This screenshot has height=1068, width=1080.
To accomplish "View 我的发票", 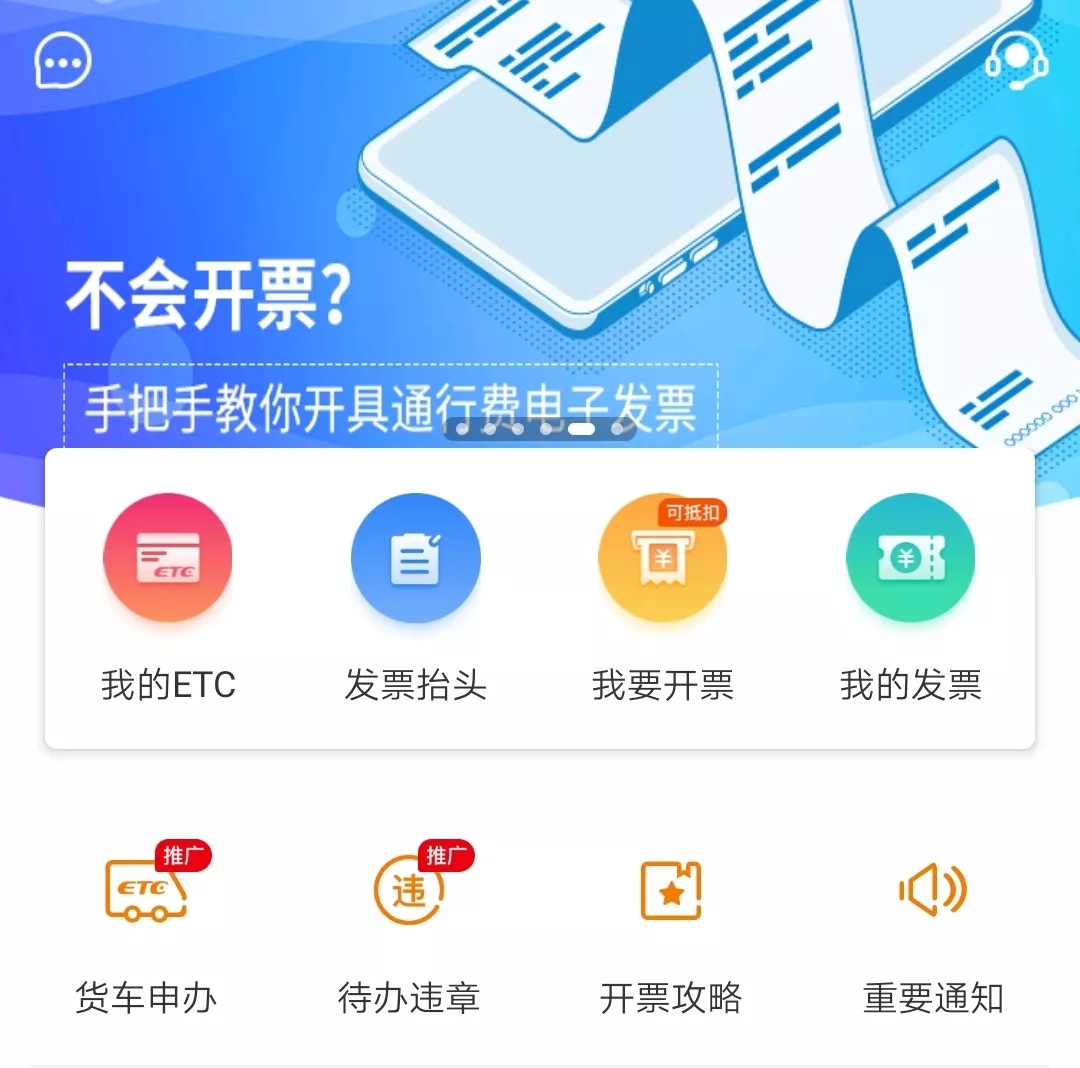I will 910,598.
